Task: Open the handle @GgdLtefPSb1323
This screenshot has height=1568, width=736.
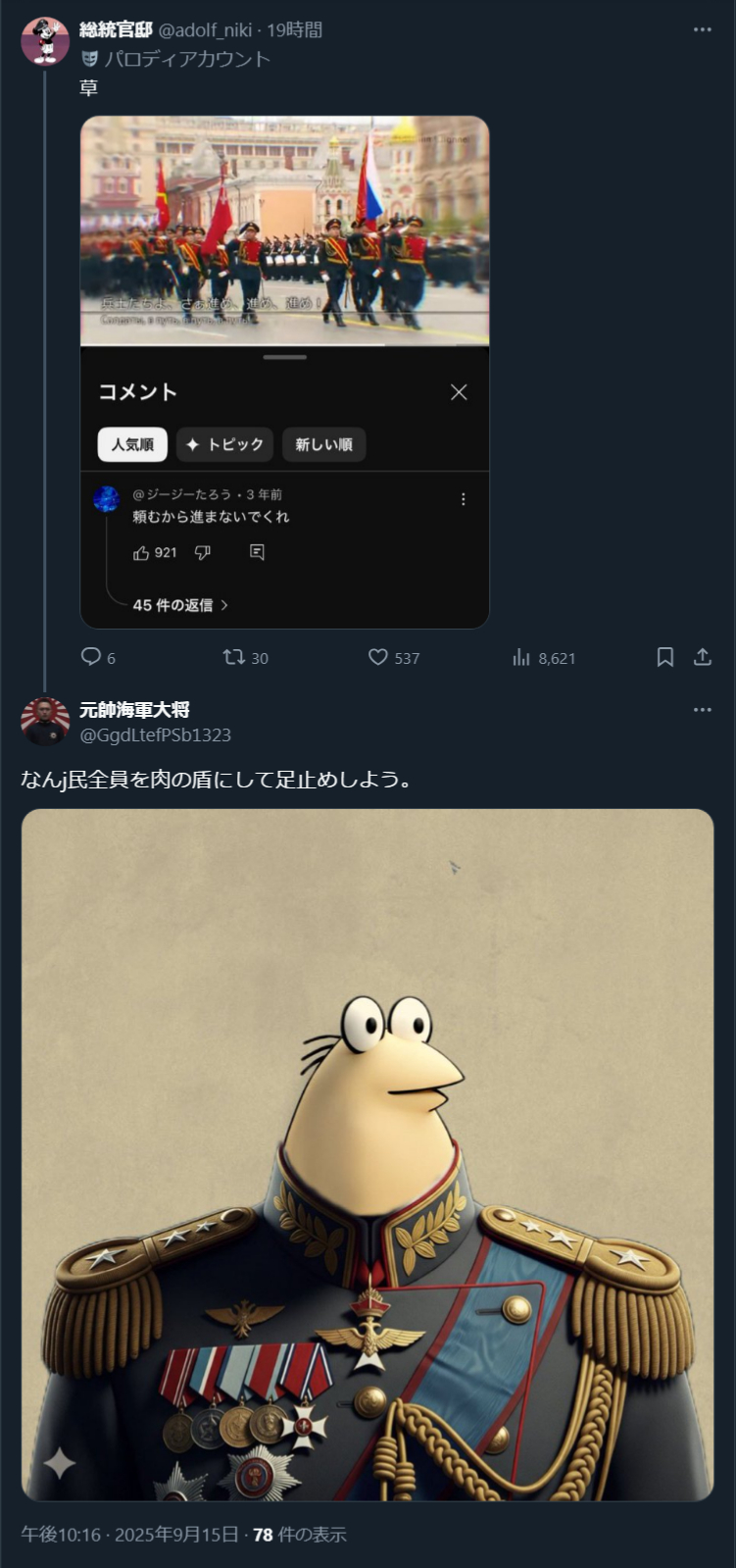Action: click(155, 734)
